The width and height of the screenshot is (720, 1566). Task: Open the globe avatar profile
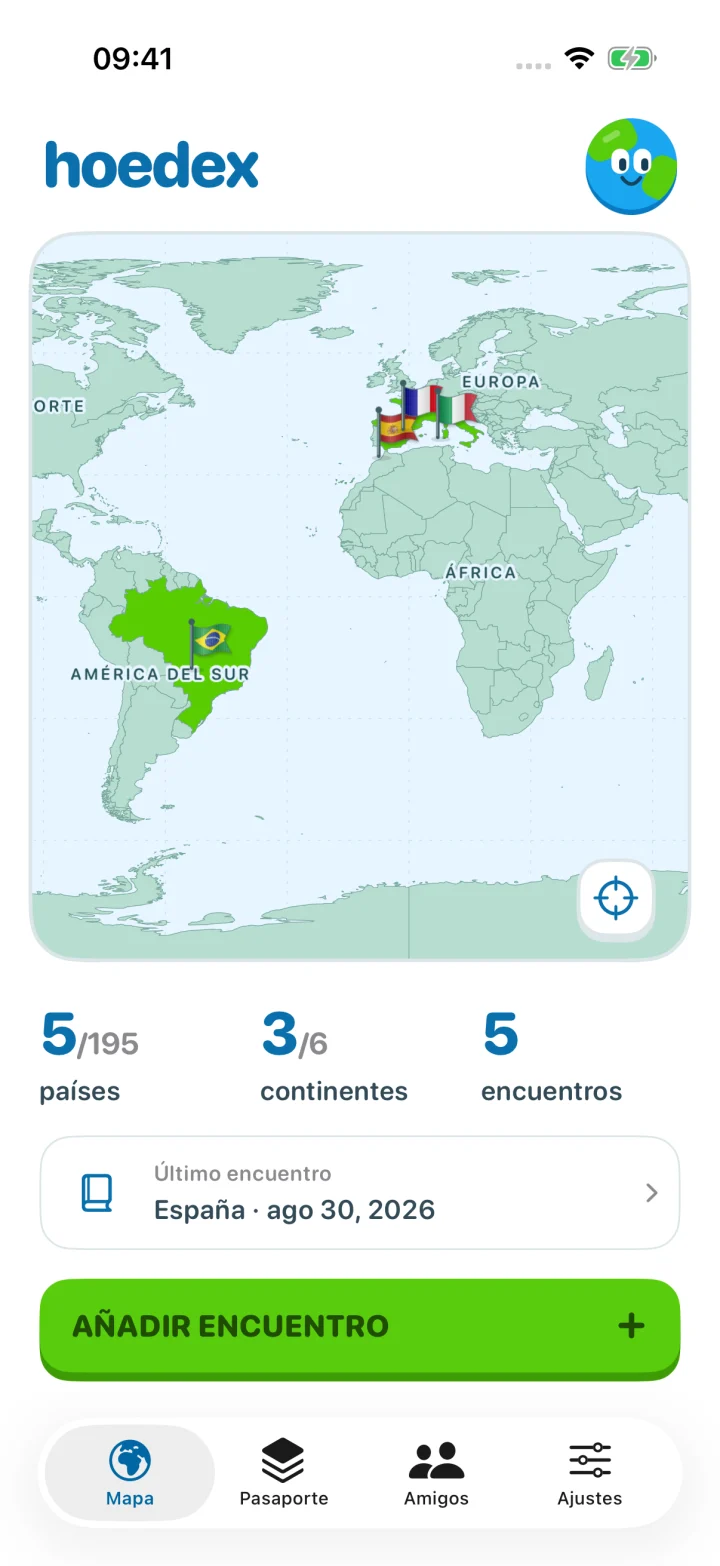click(x=631, y=166)
